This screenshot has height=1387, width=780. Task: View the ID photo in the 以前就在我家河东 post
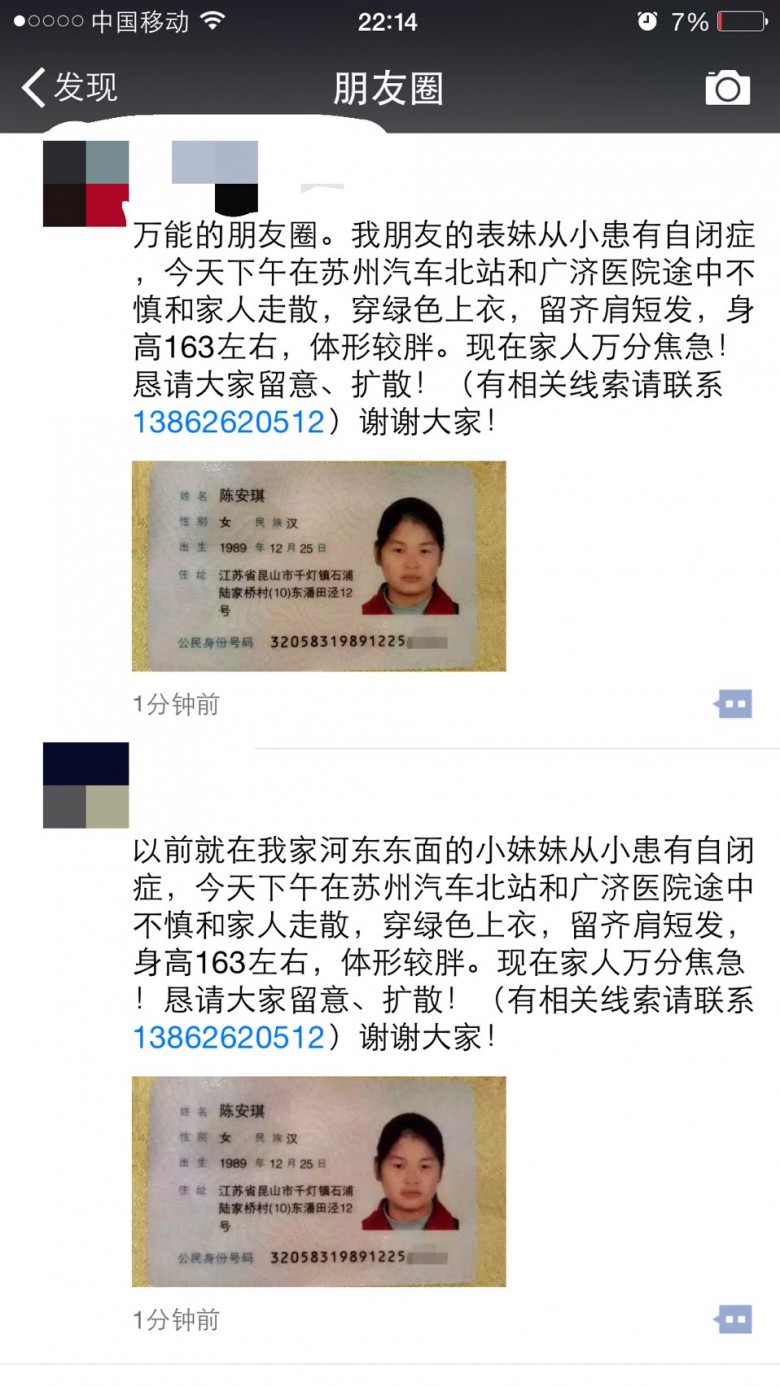coord(319,1181)
